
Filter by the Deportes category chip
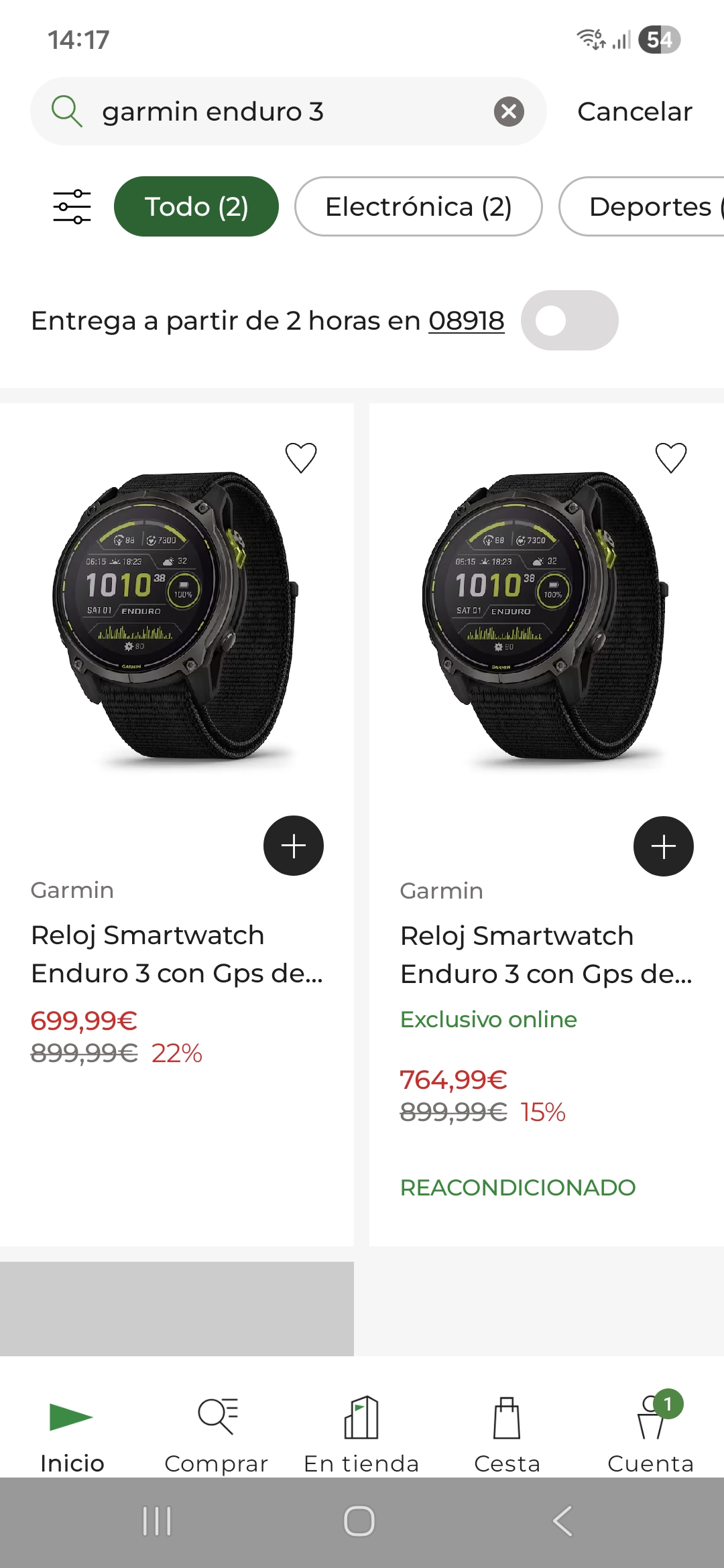pos(642,206)
